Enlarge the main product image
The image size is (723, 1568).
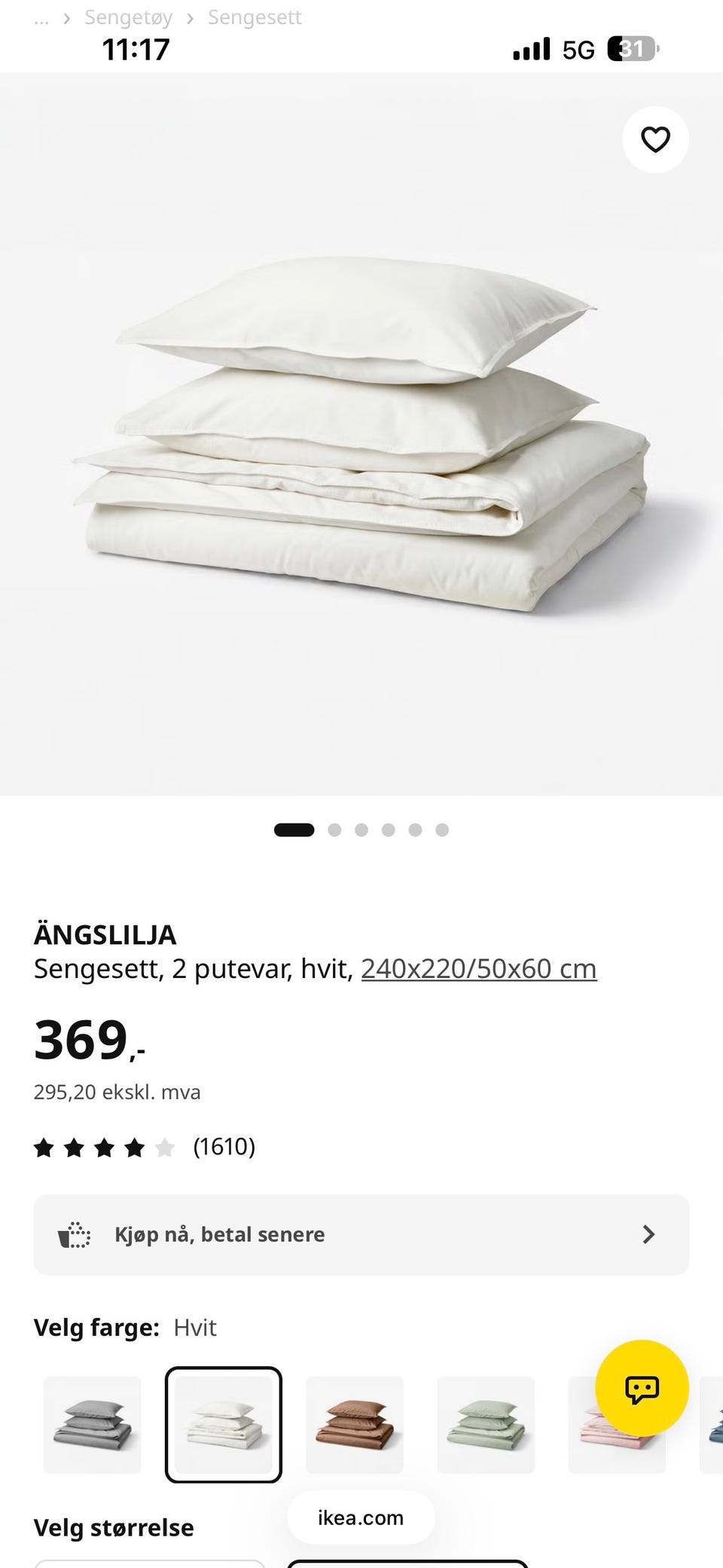(361, 434)
